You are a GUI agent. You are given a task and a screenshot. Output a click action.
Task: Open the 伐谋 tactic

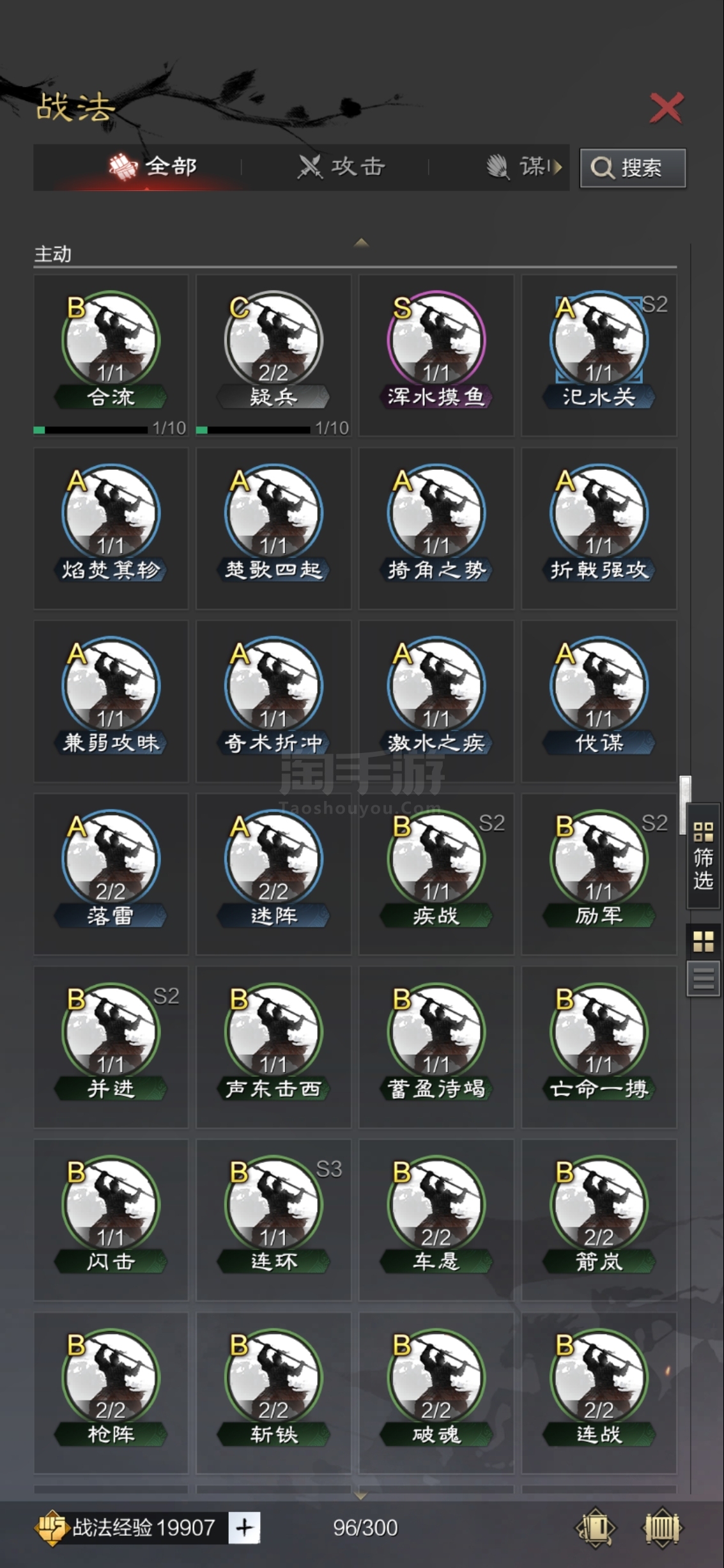pyautogui.click(x=599, y=701)
